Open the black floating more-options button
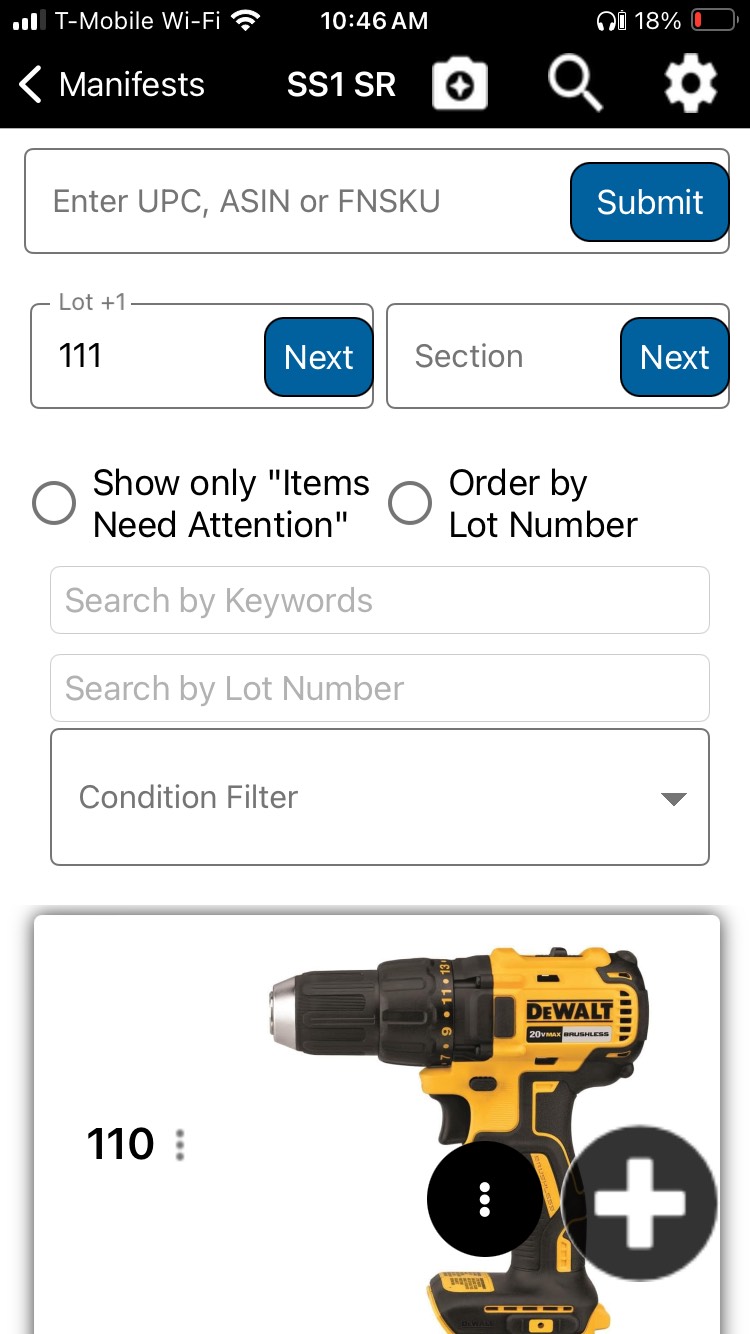The image size is (750, 1334). (485, 1198)
